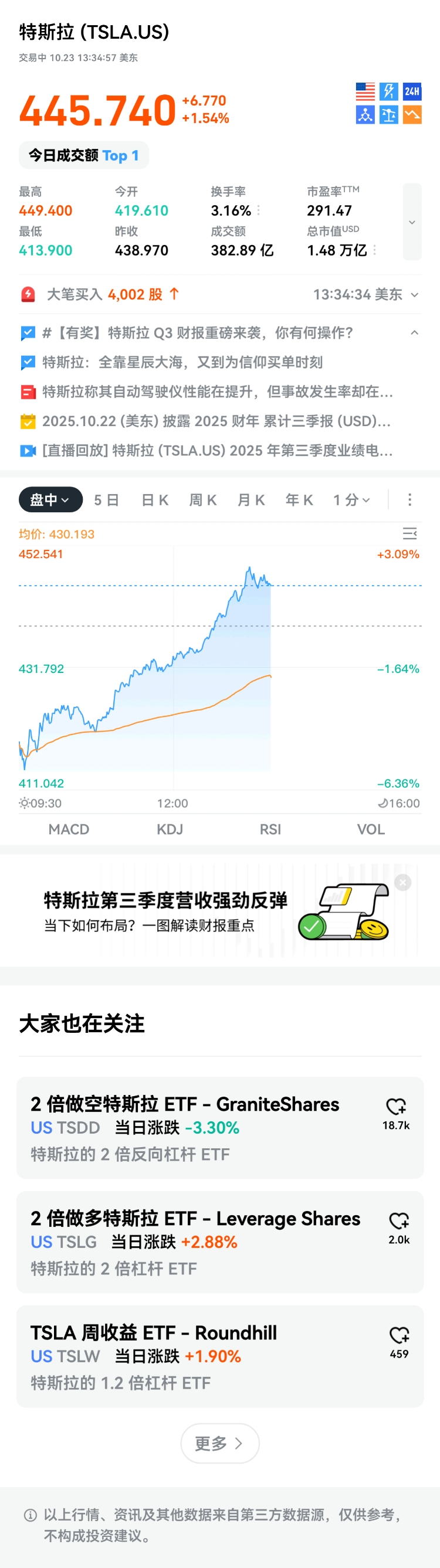
Task: Read the 全靠星辰大海 Tesla article
Action: click(x=182, y=363)
